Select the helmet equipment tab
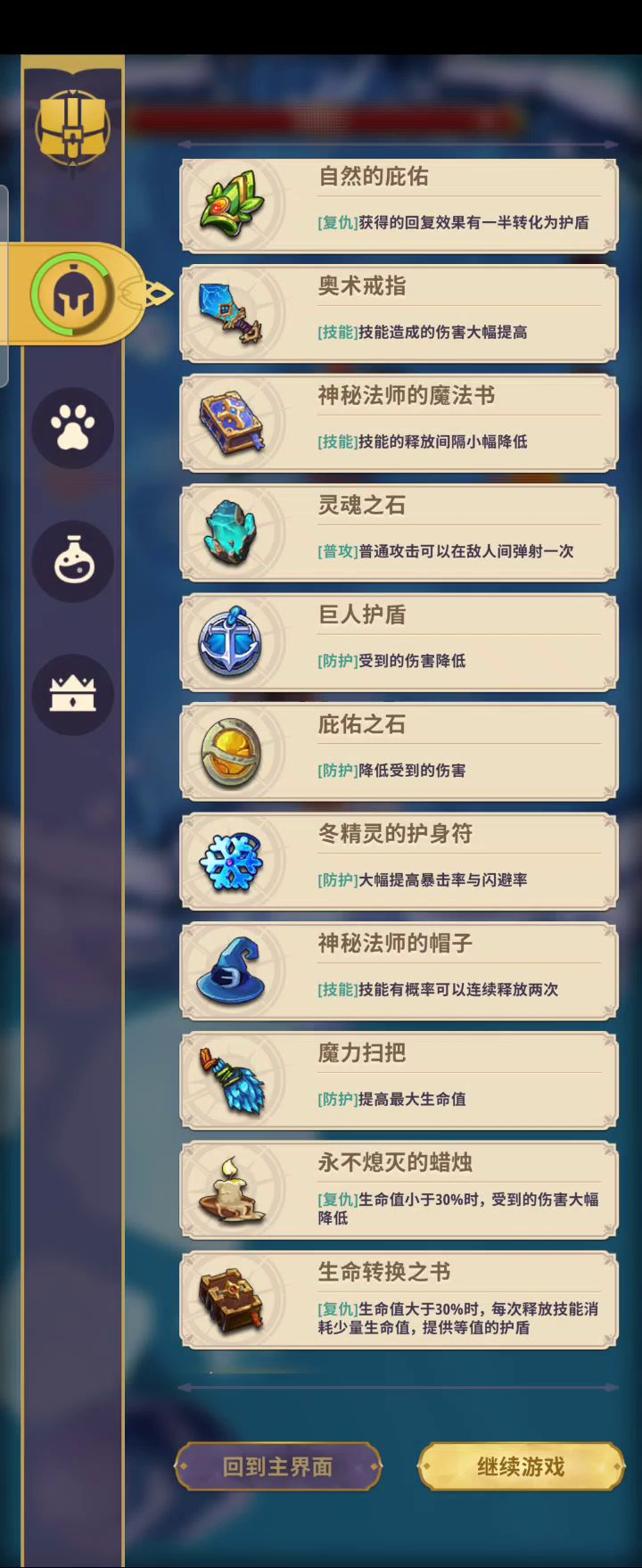This screenshot has height=1568, width=642. [74, 294]
